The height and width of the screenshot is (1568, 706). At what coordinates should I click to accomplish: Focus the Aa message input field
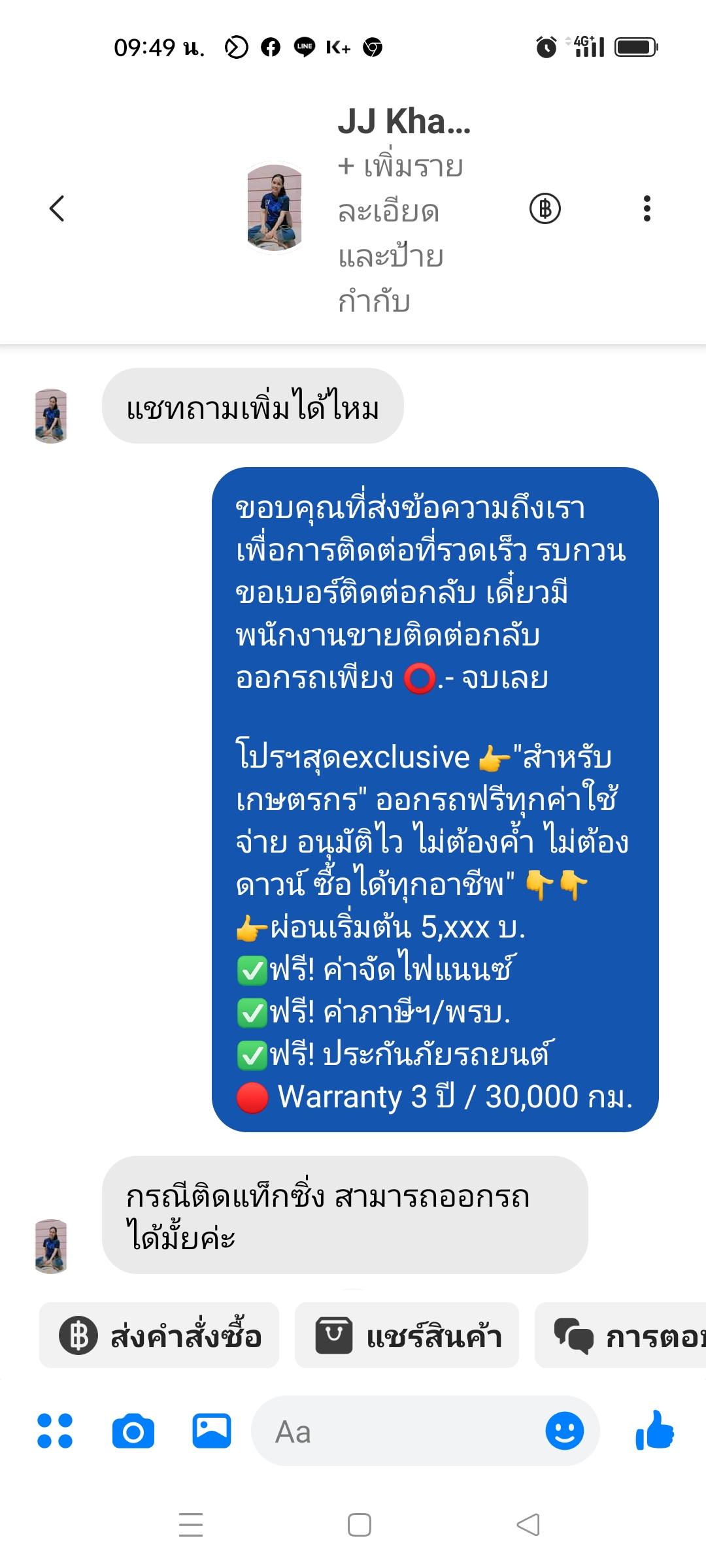tap(399, 1431)
